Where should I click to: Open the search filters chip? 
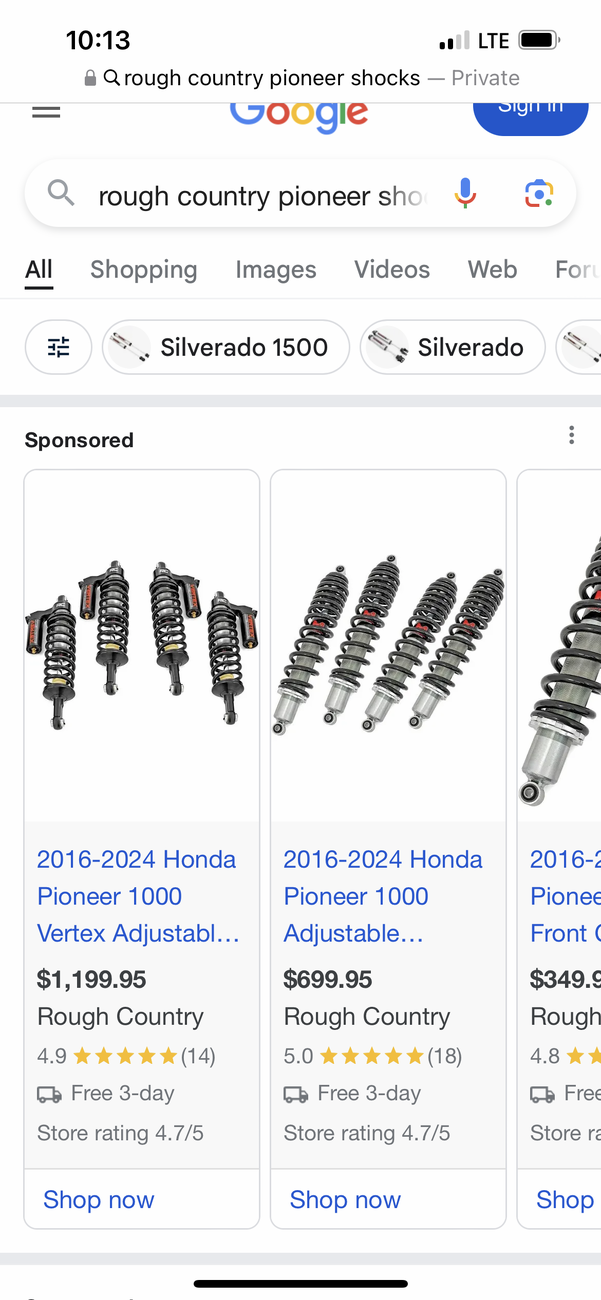[59, 347]
